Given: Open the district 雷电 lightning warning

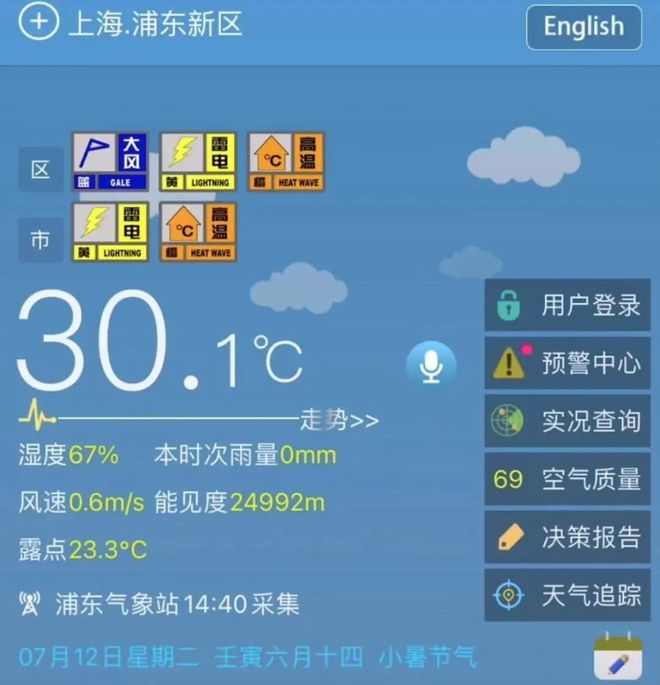Looking at the screenshot, I should coord(197,161).
